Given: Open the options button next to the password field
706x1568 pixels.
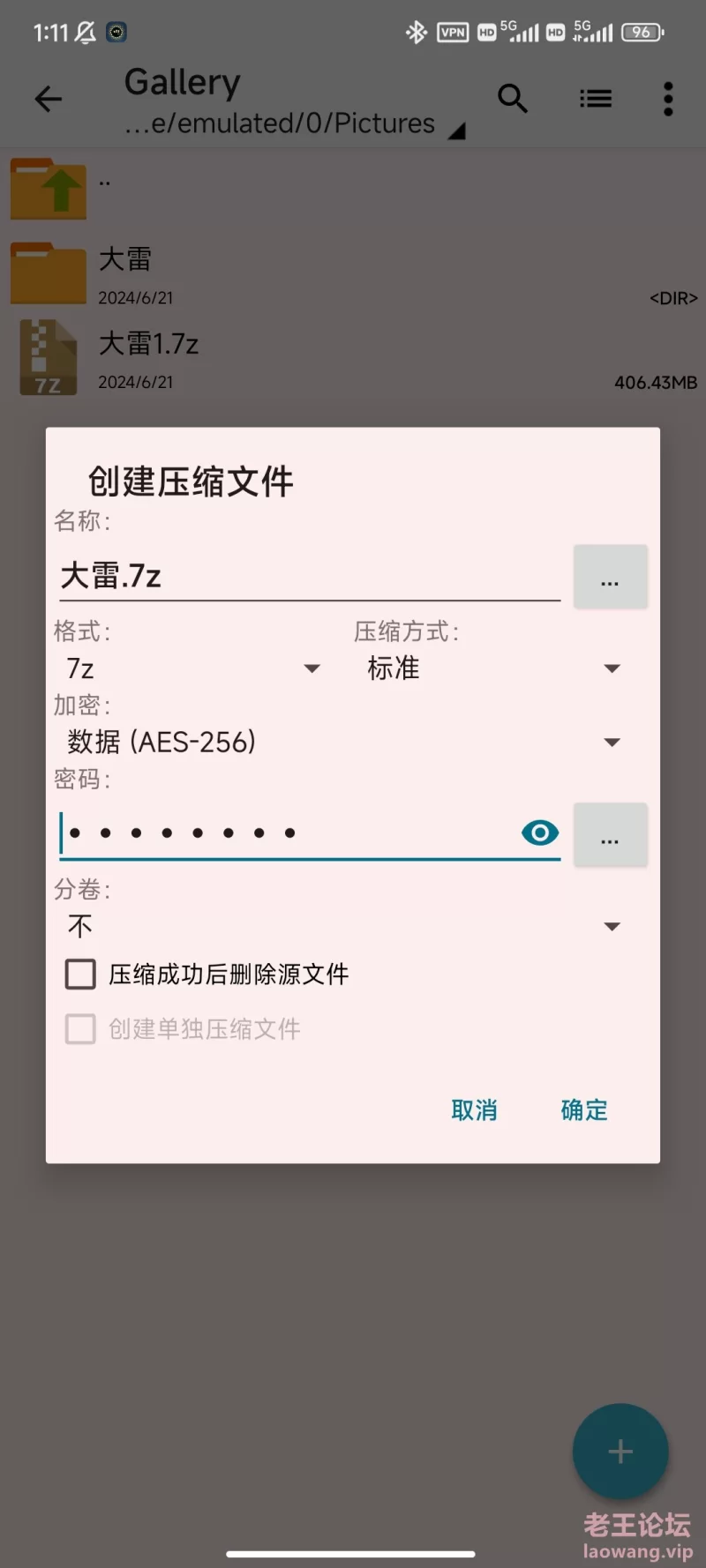Looking at the screenshot, I should tap(610, 835).
